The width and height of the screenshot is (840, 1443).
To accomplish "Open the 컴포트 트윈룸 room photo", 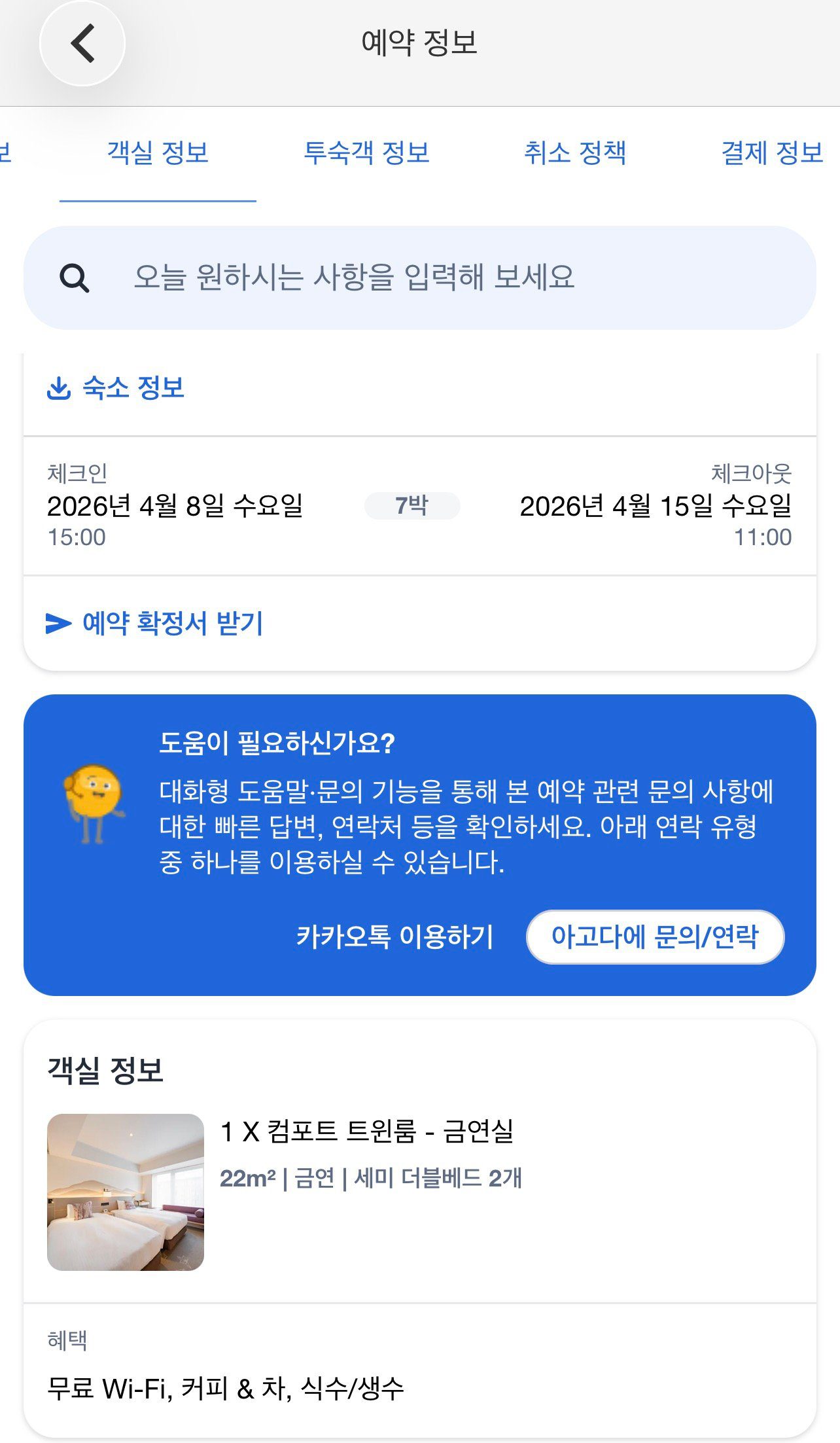I will (126, 1192).
